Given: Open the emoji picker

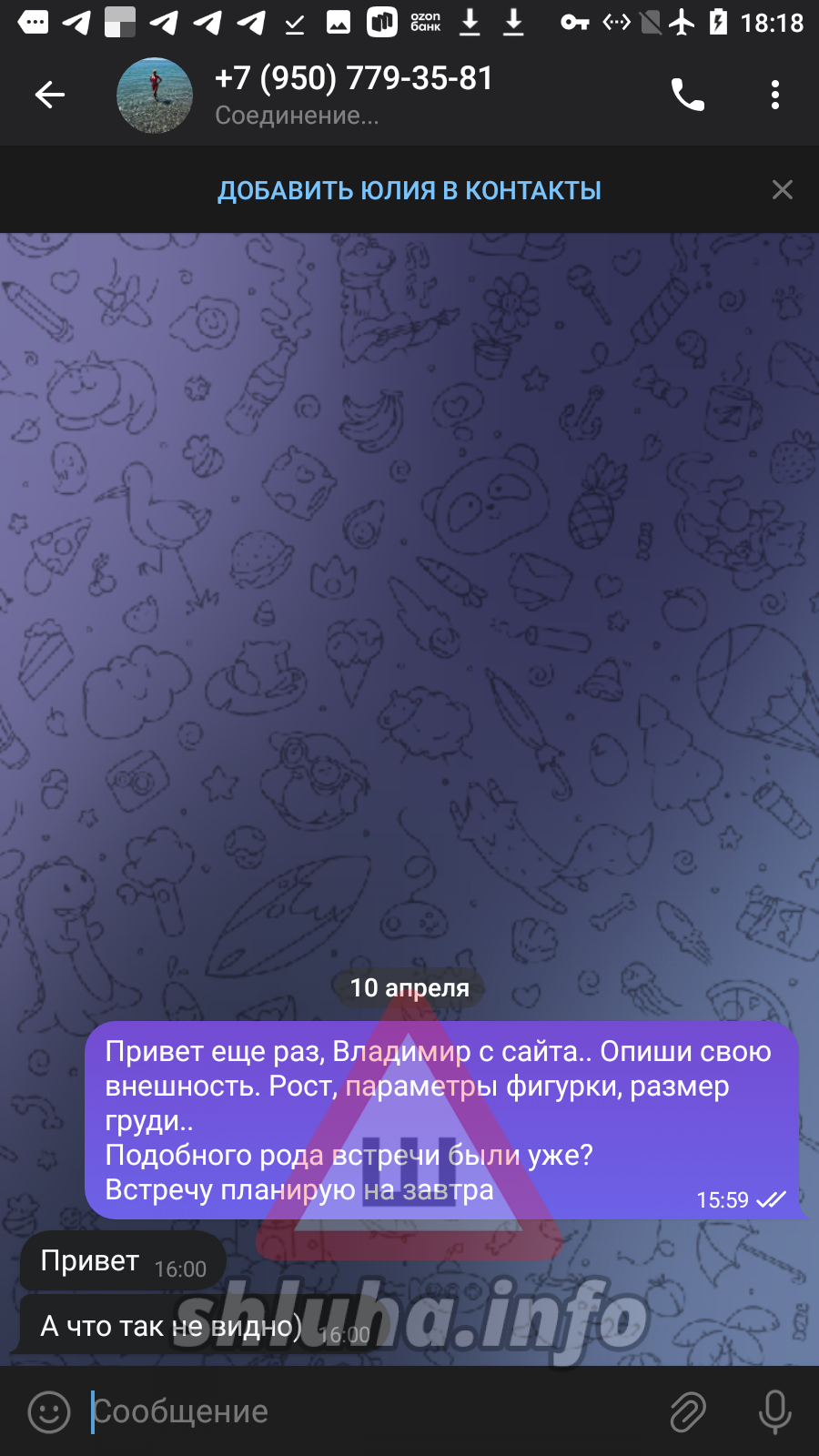Looking at the screenshot, I should (x=49, y=1411).
